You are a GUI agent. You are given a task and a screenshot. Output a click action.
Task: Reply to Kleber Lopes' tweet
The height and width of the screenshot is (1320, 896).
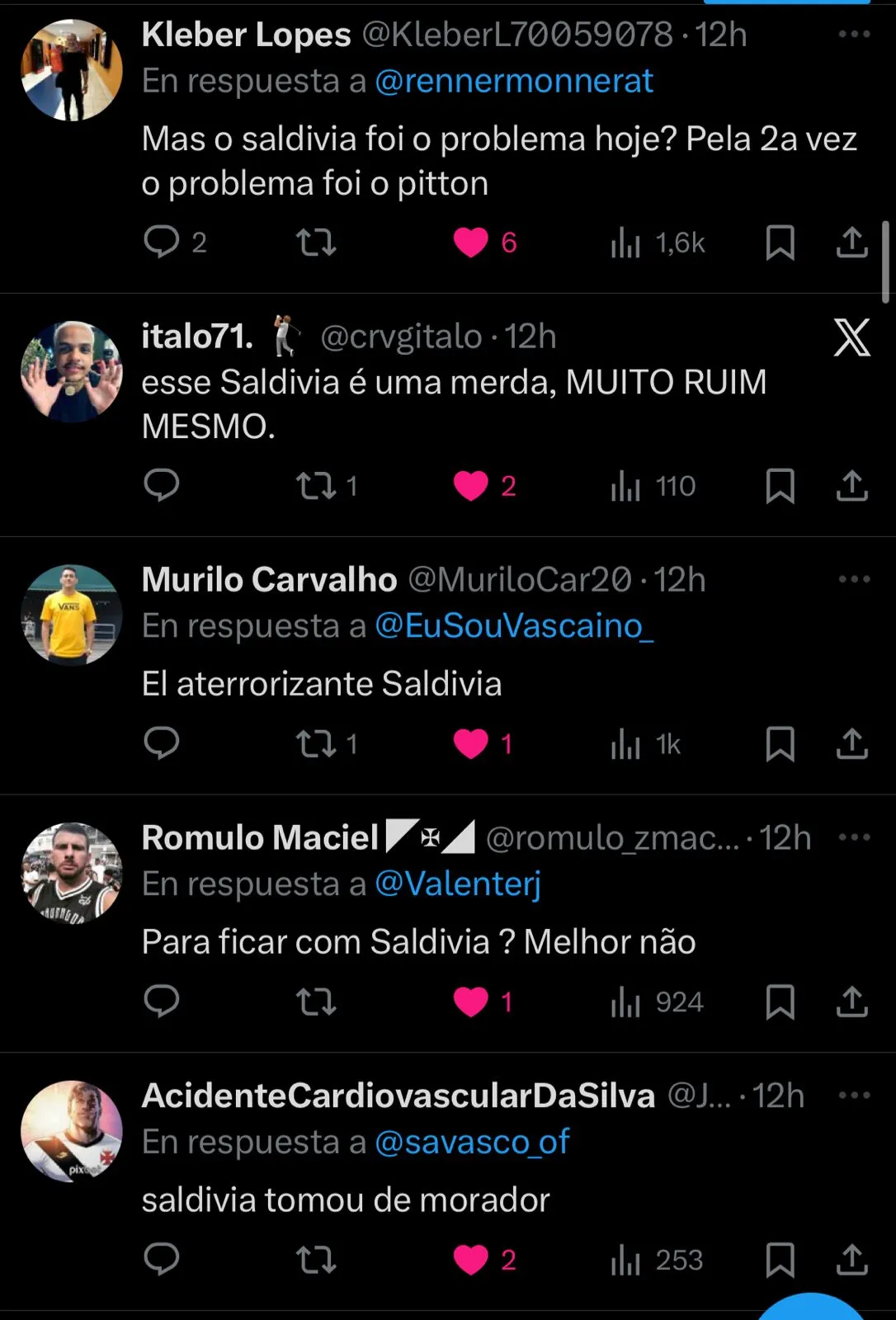[162, 243]
